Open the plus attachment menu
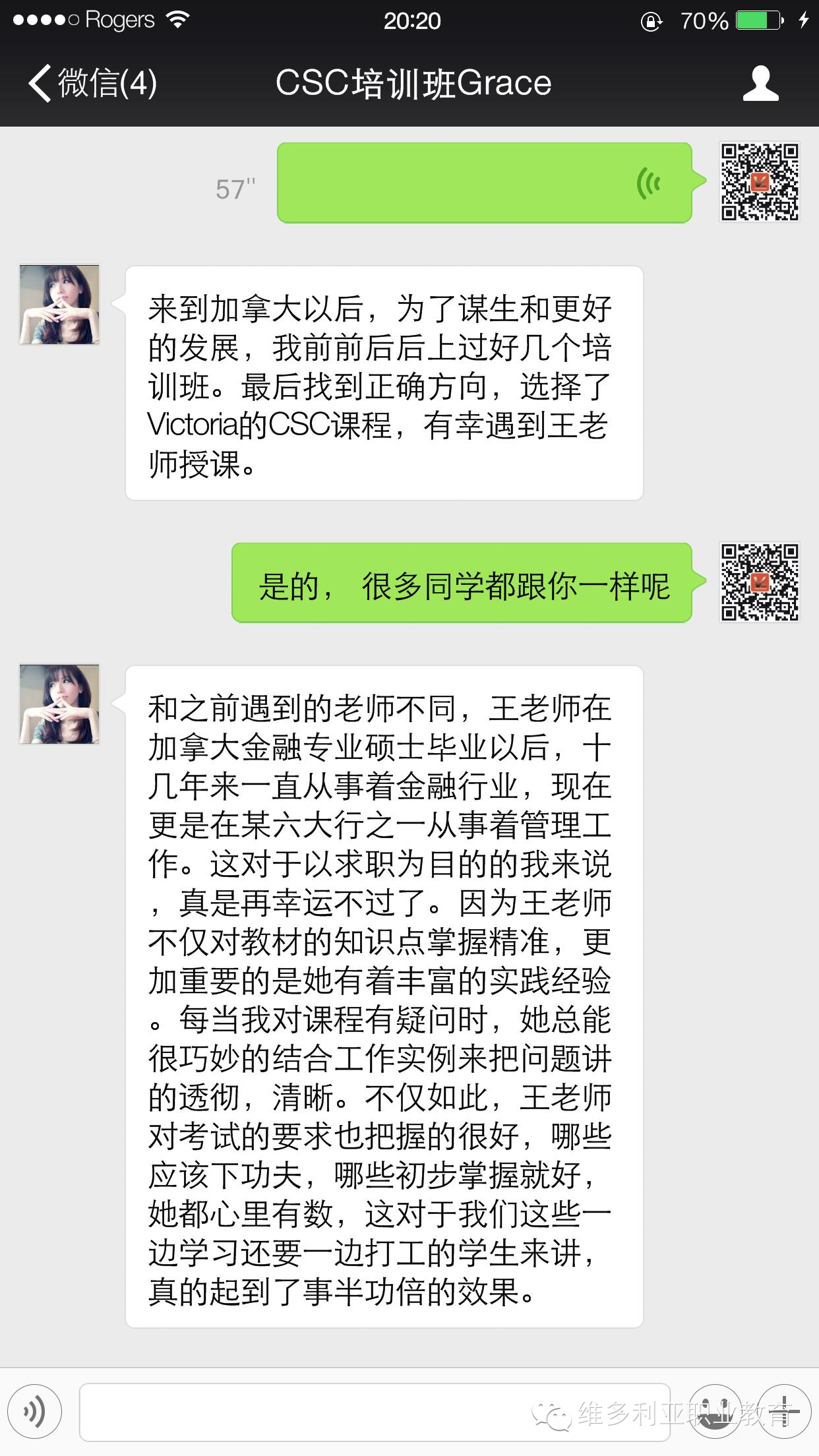Image resolution: width=819 pixels, height=1456 pixels. click(x=783, y=1411)
